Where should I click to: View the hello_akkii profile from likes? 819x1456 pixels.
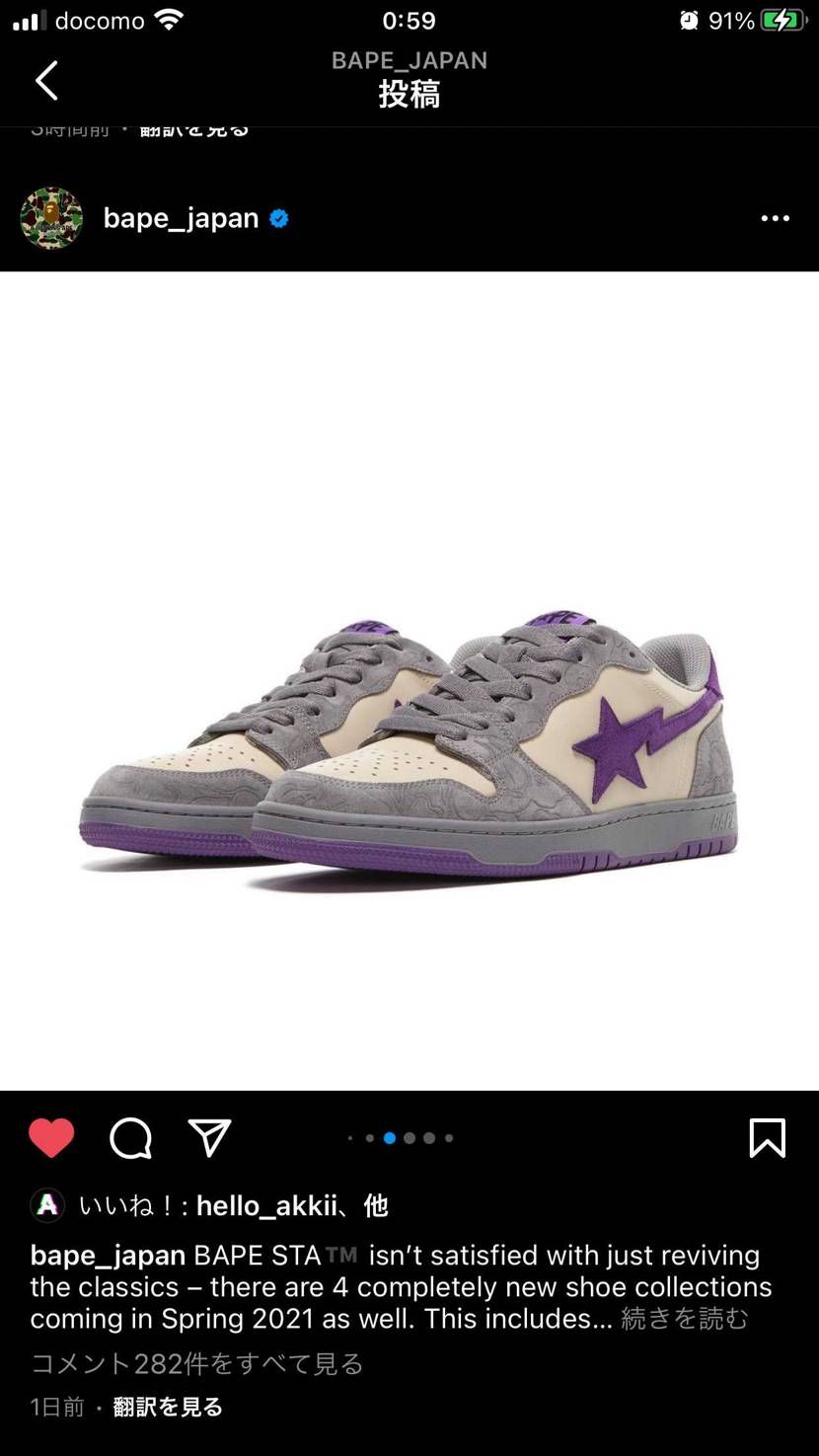click(x=266, y=1205)
